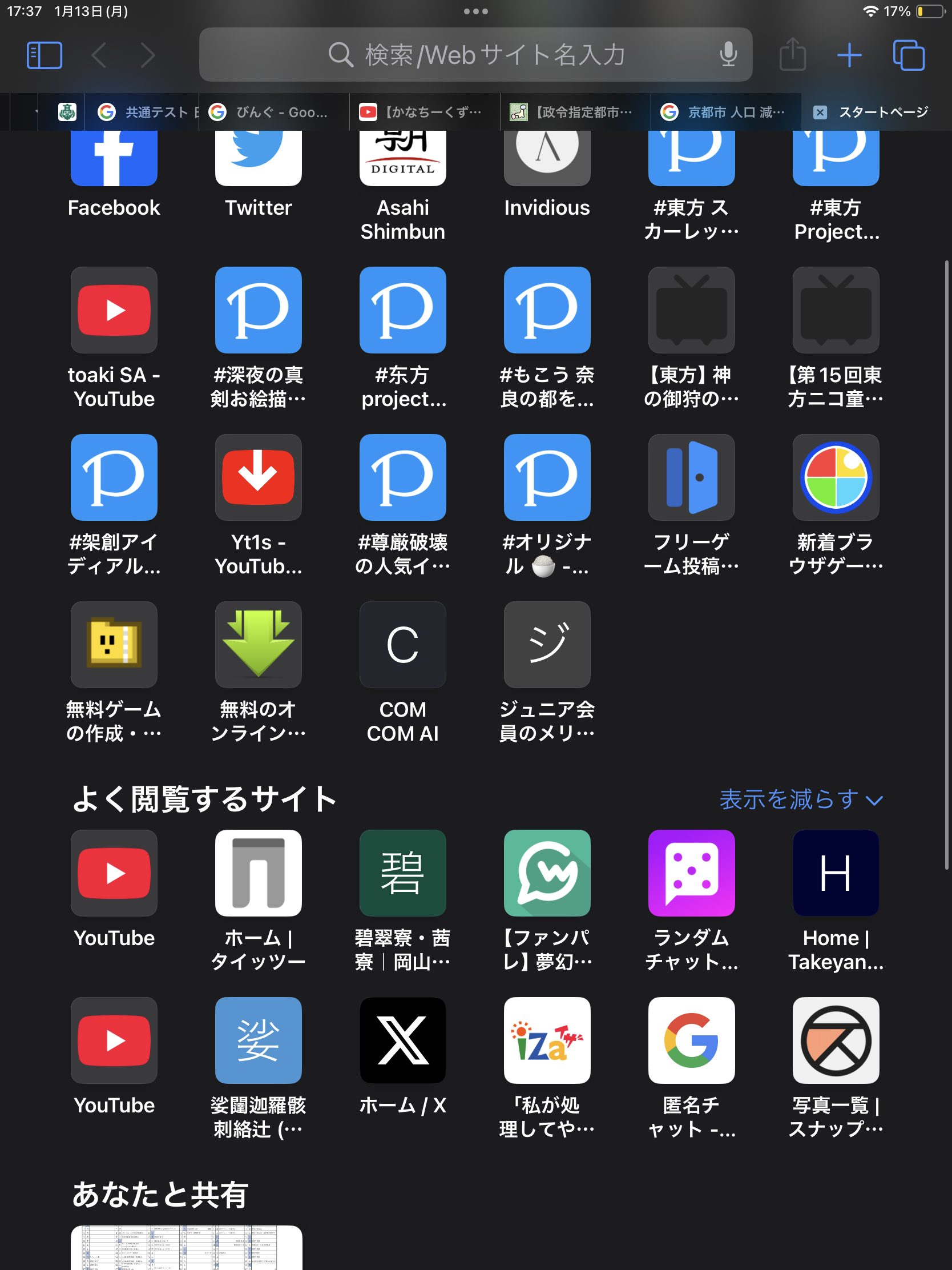Image resolution: width=952 pixels, height=1270 pixels.
Task: Open Home | Takeyan site tile
Action: (x=836, y=873)
